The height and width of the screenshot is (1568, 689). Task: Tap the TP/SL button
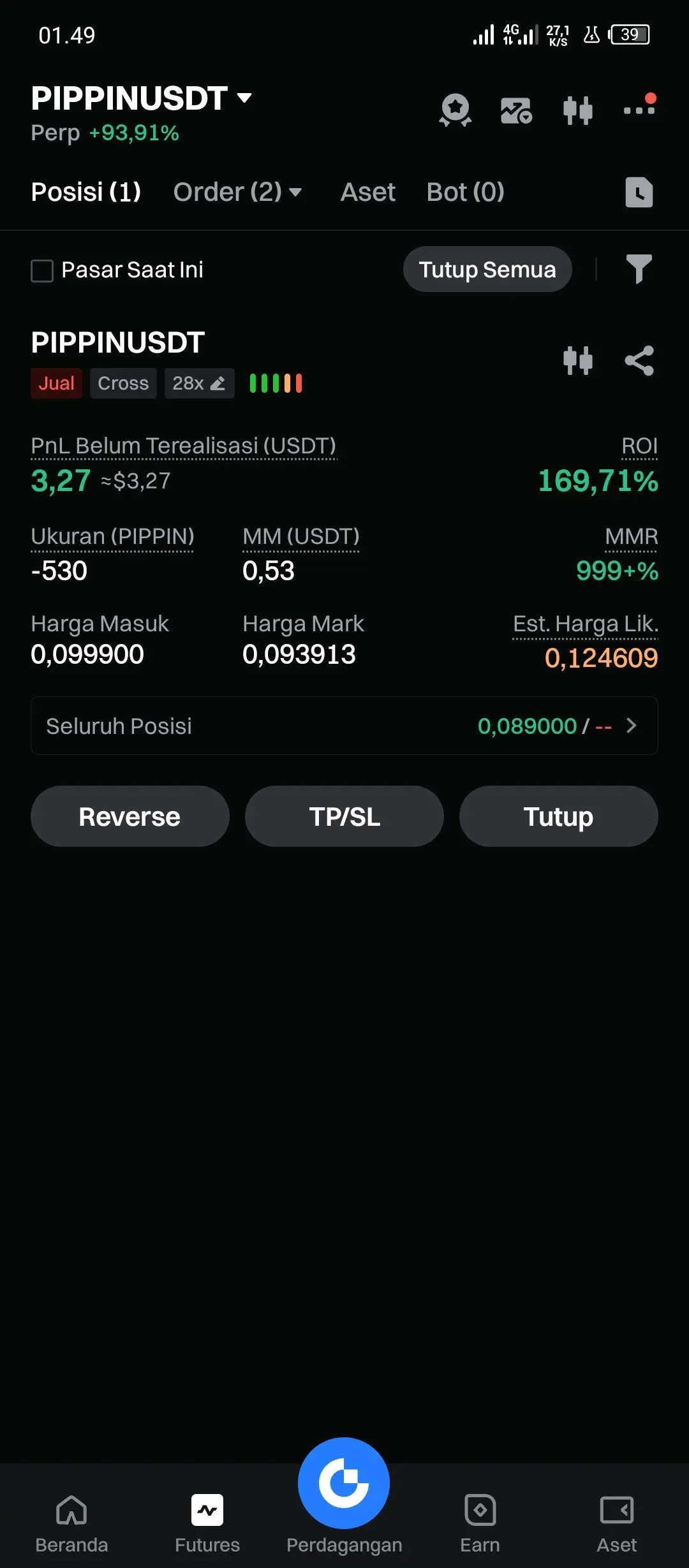pos(344,816)
